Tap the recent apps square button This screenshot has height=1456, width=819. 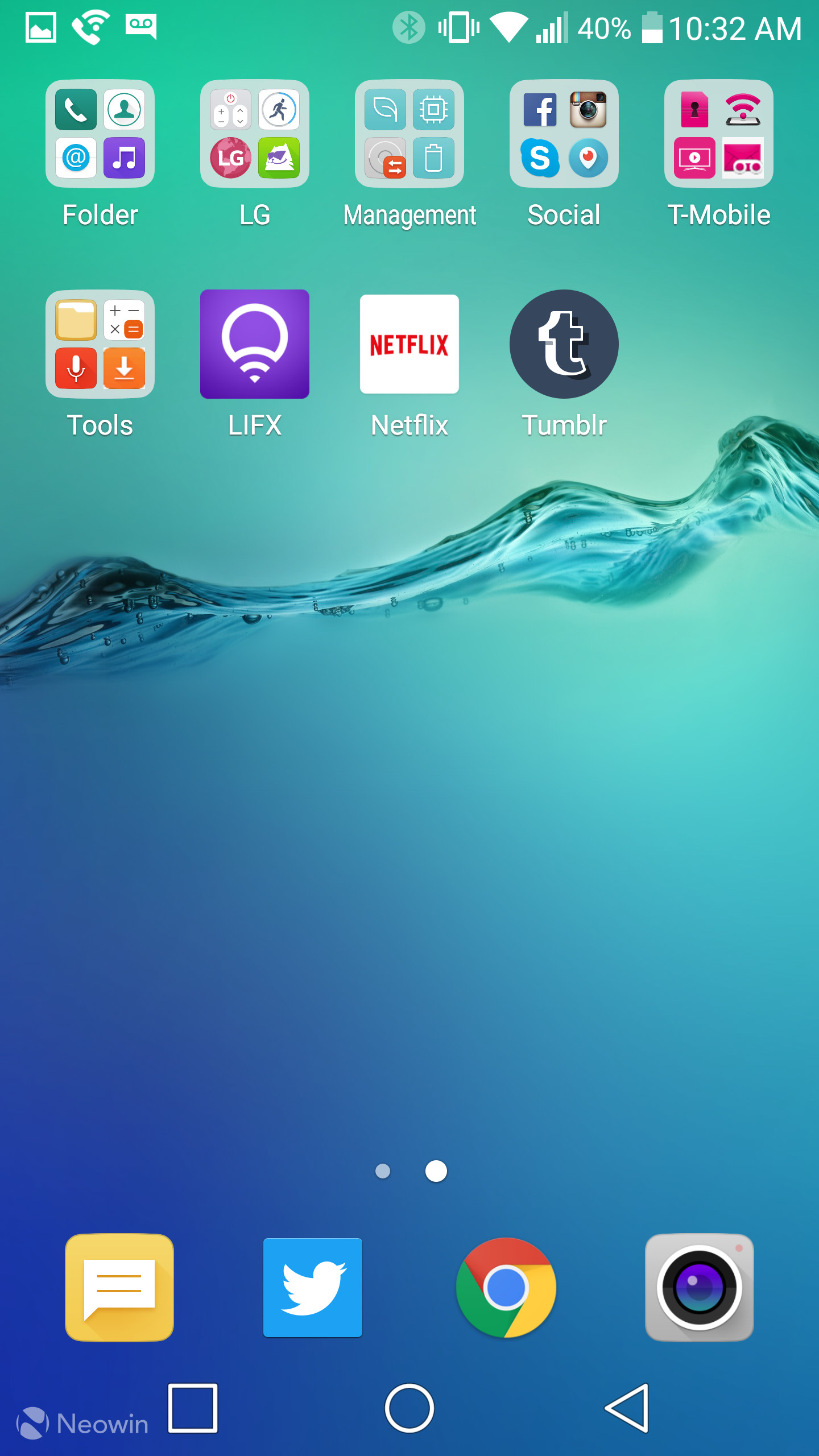[x=193, y=1408]
